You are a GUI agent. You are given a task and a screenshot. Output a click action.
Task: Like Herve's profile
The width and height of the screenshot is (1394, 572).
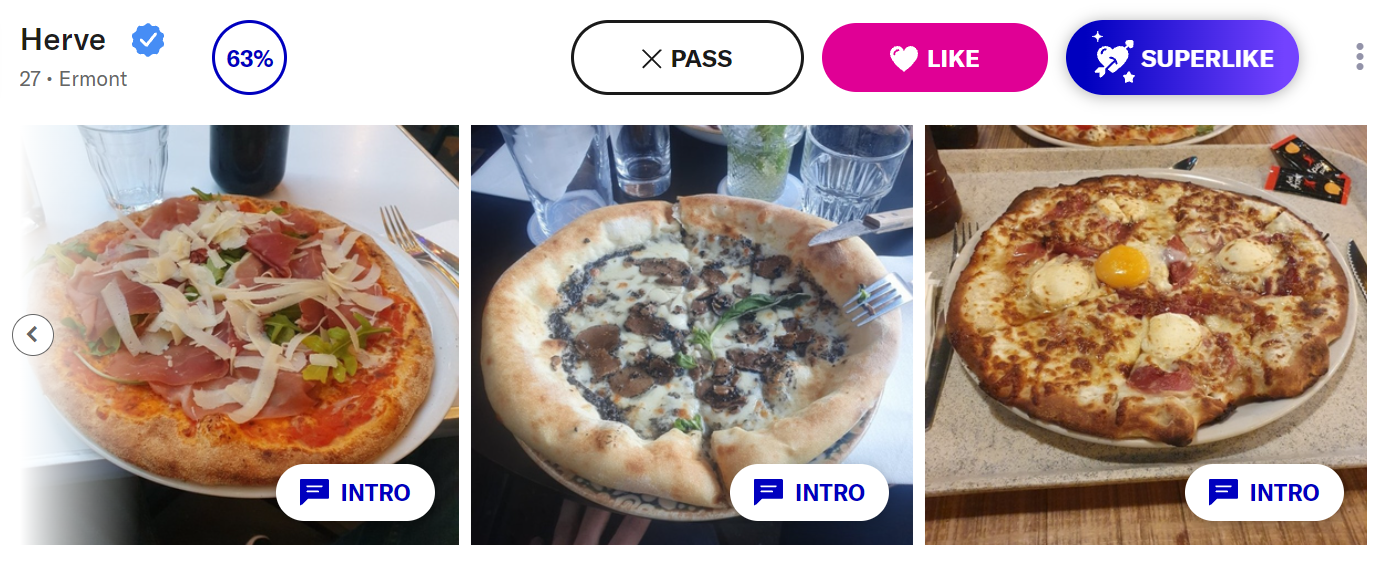(x=934, y=59)
